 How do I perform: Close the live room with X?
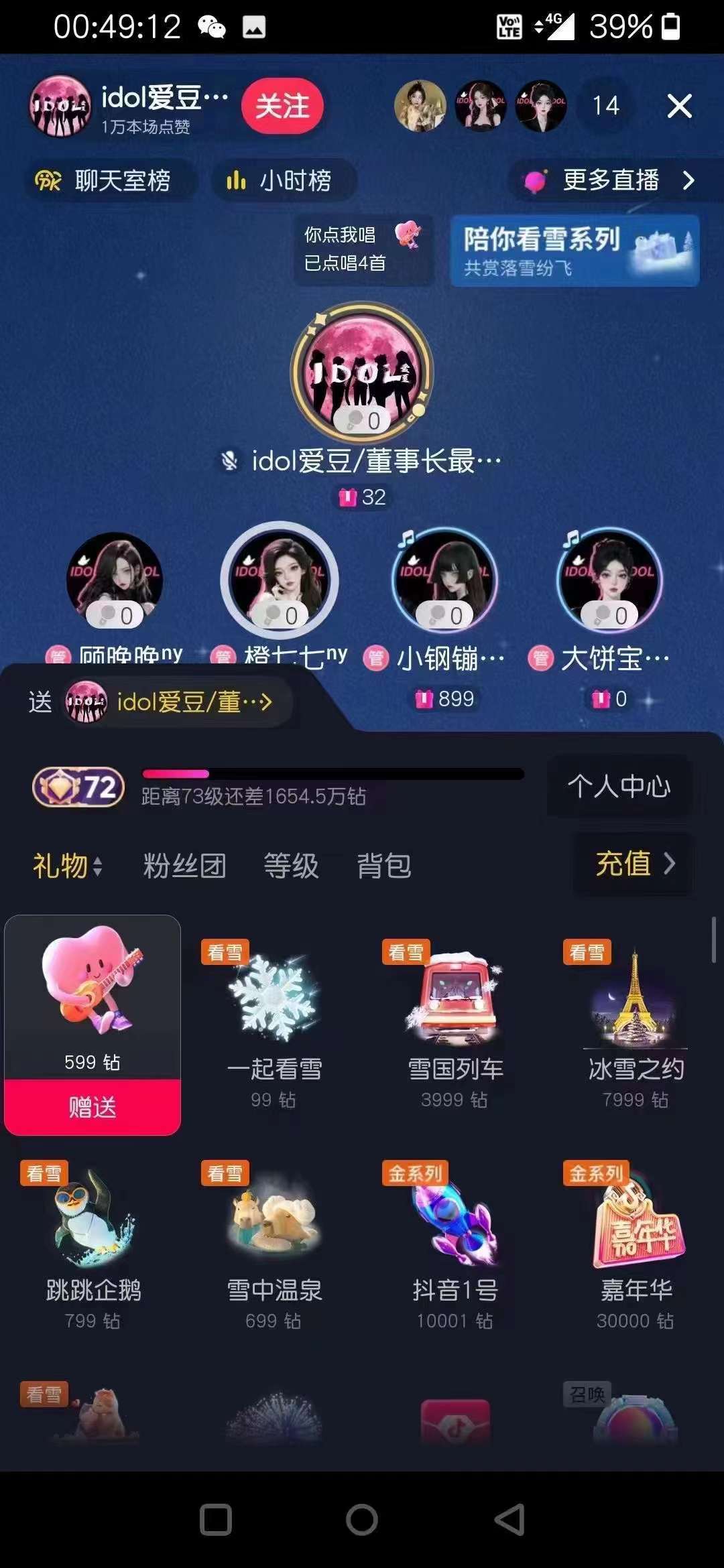(x=679, y=106)
